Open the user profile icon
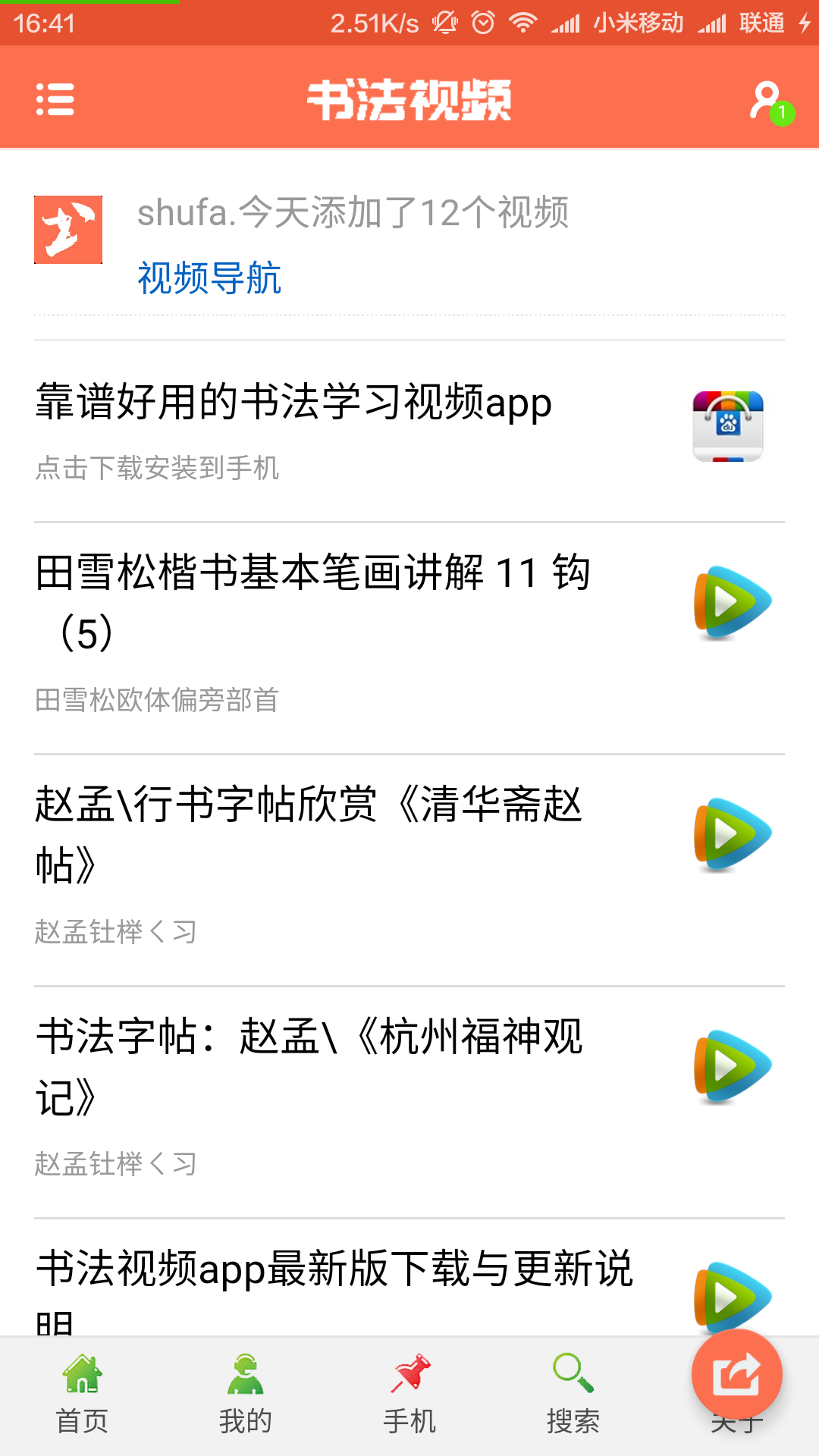This screenshot has width=819, height=1456. [x=767, y=101]
